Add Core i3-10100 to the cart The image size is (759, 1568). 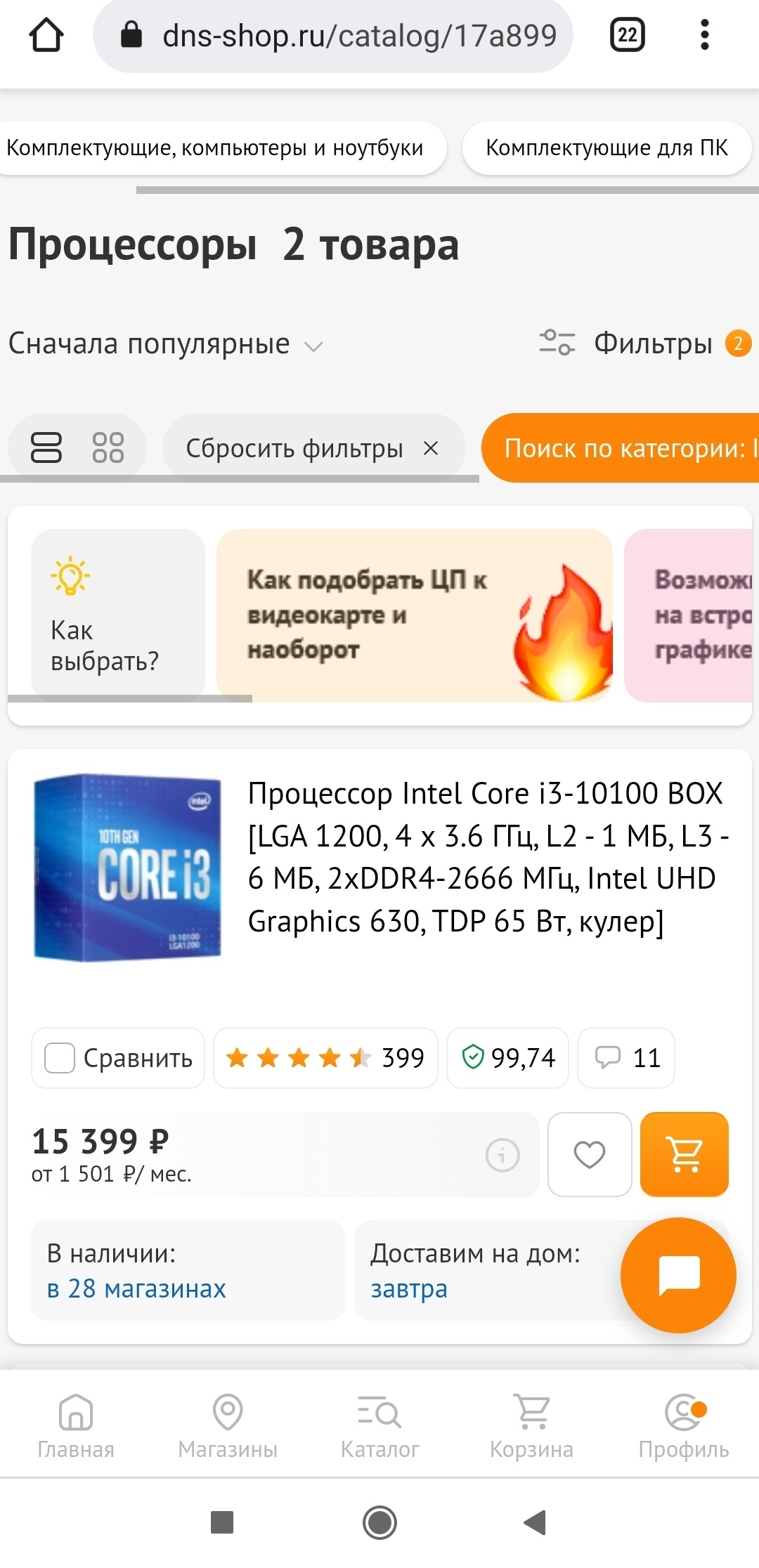point(684,1154)
